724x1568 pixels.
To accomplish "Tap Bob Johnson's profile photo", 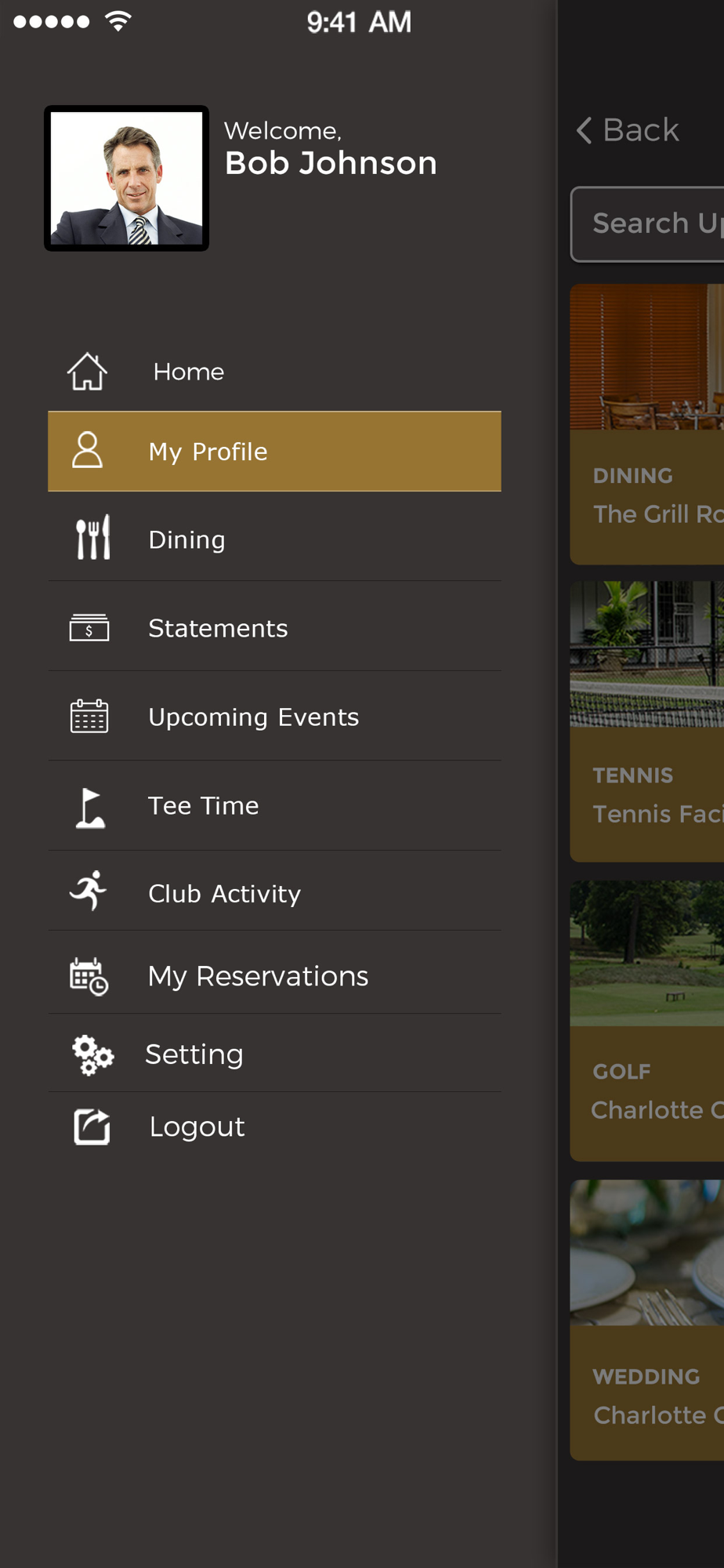I will click(126, 178).
